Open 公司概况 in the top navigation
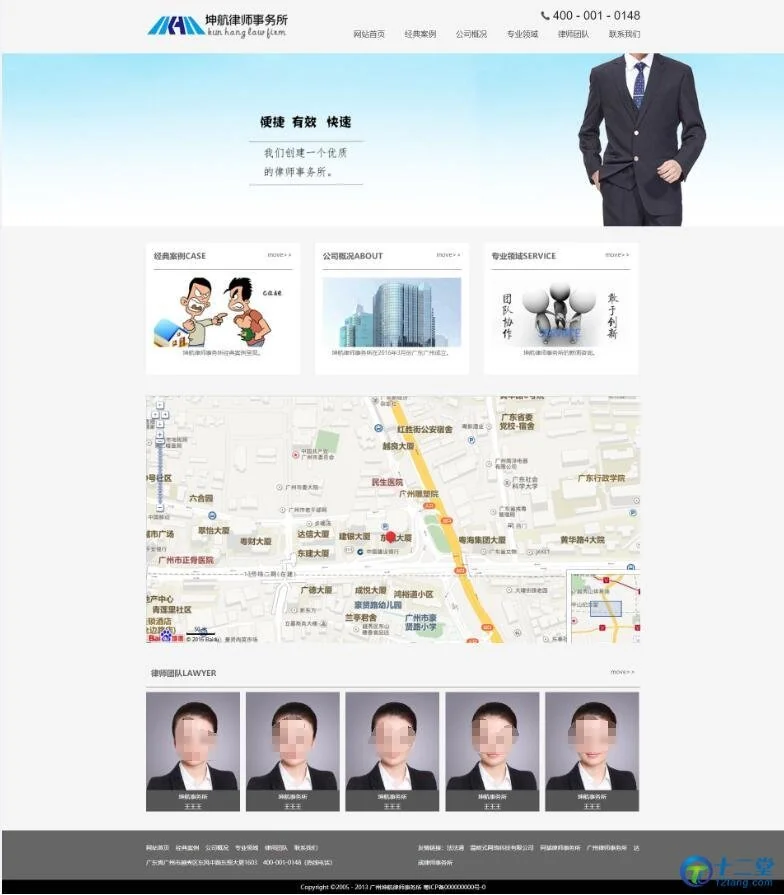Viewport: 784px width, 895px height. 471,34
